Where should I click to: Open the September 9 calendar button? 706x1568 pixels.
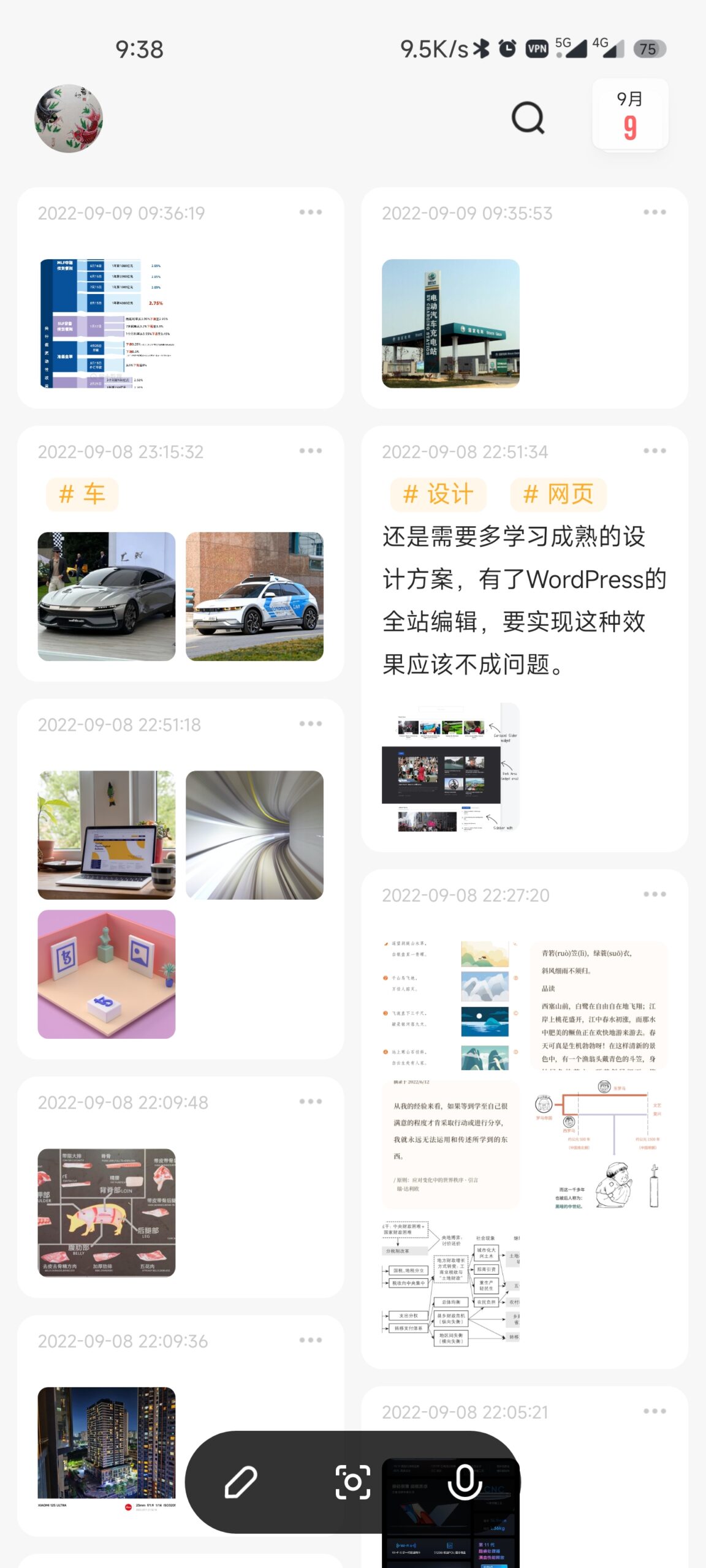(630, 115)
